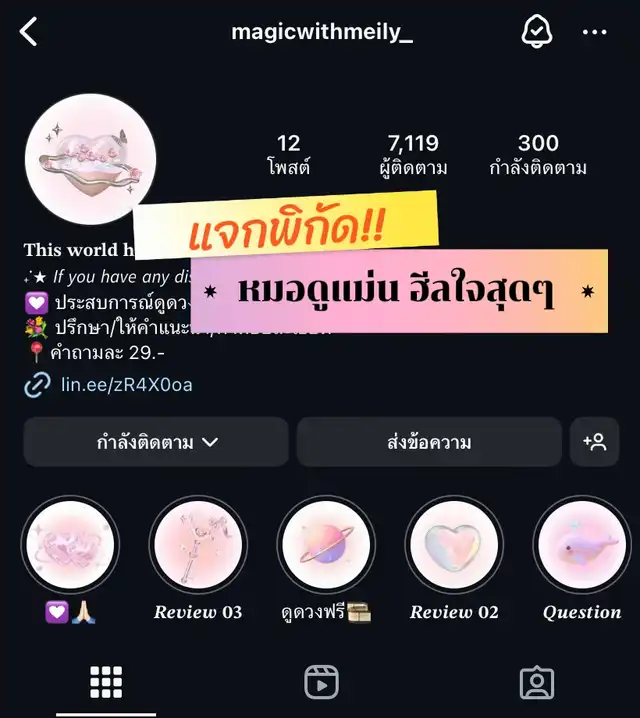640x718 pixels.
Task: Open the Review 02 highlight
Action: click(454, 546)
